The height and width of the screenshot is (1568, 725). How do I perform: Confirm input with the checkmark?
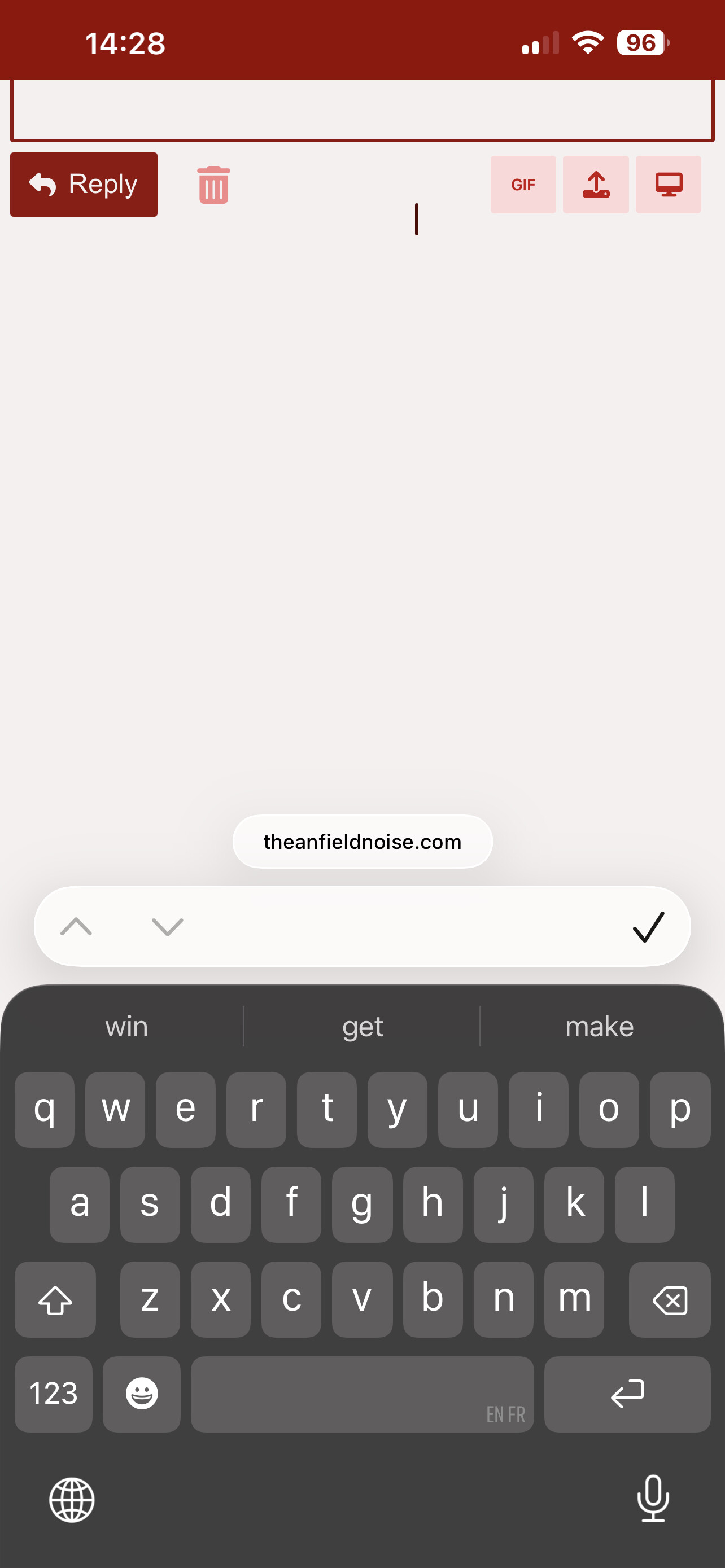tap(648, 926)
